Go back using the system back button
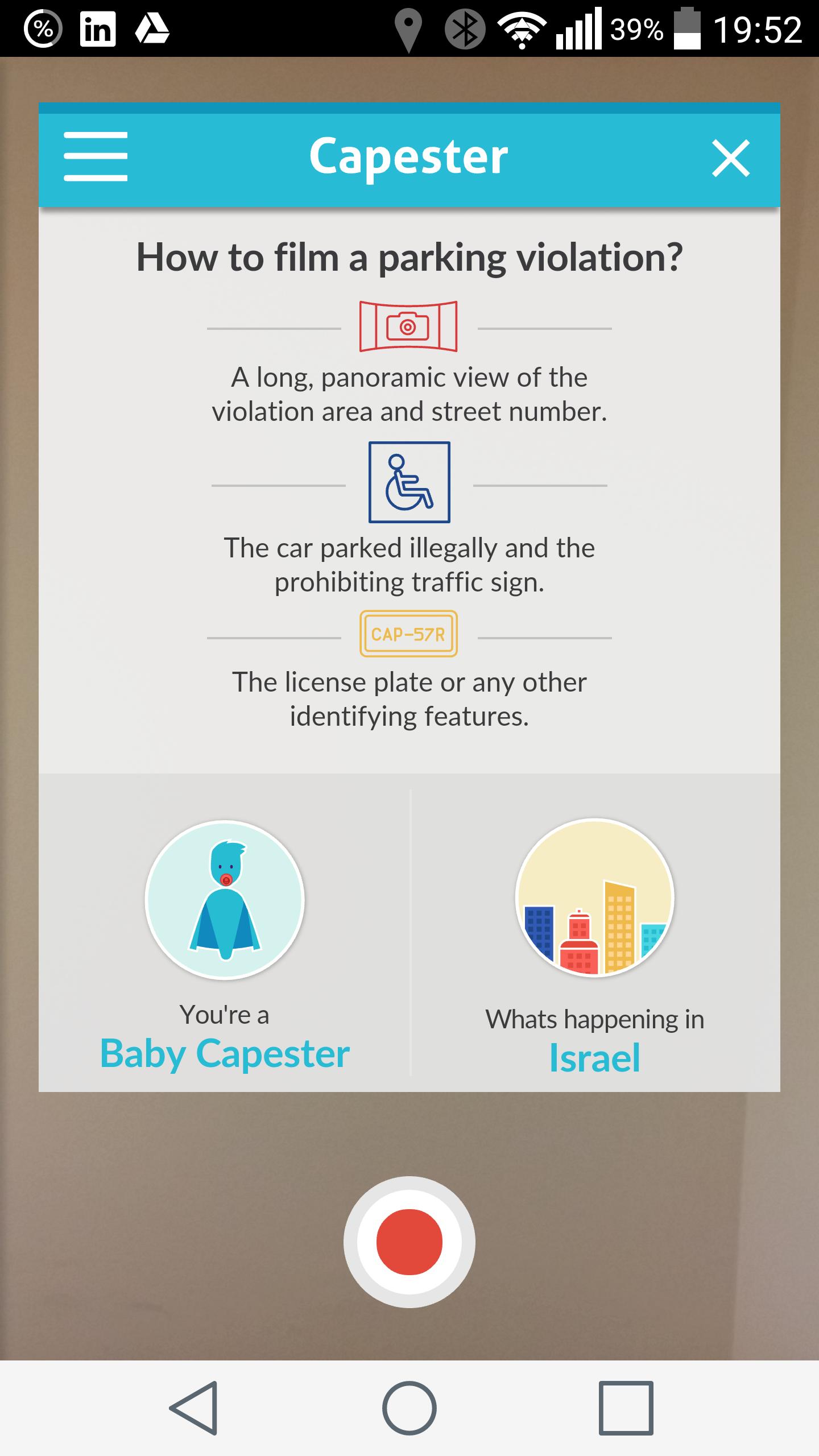The image size is (819, 1456). pos(194,1408)
